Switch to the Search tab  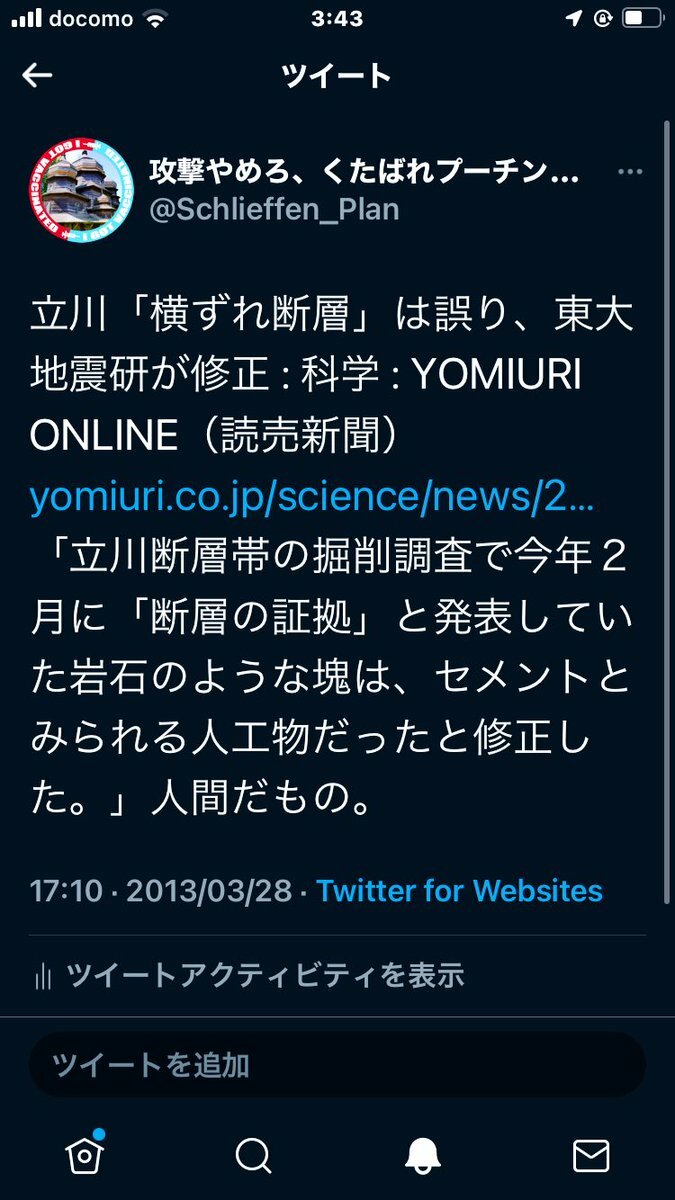(x=253, y=1155)
